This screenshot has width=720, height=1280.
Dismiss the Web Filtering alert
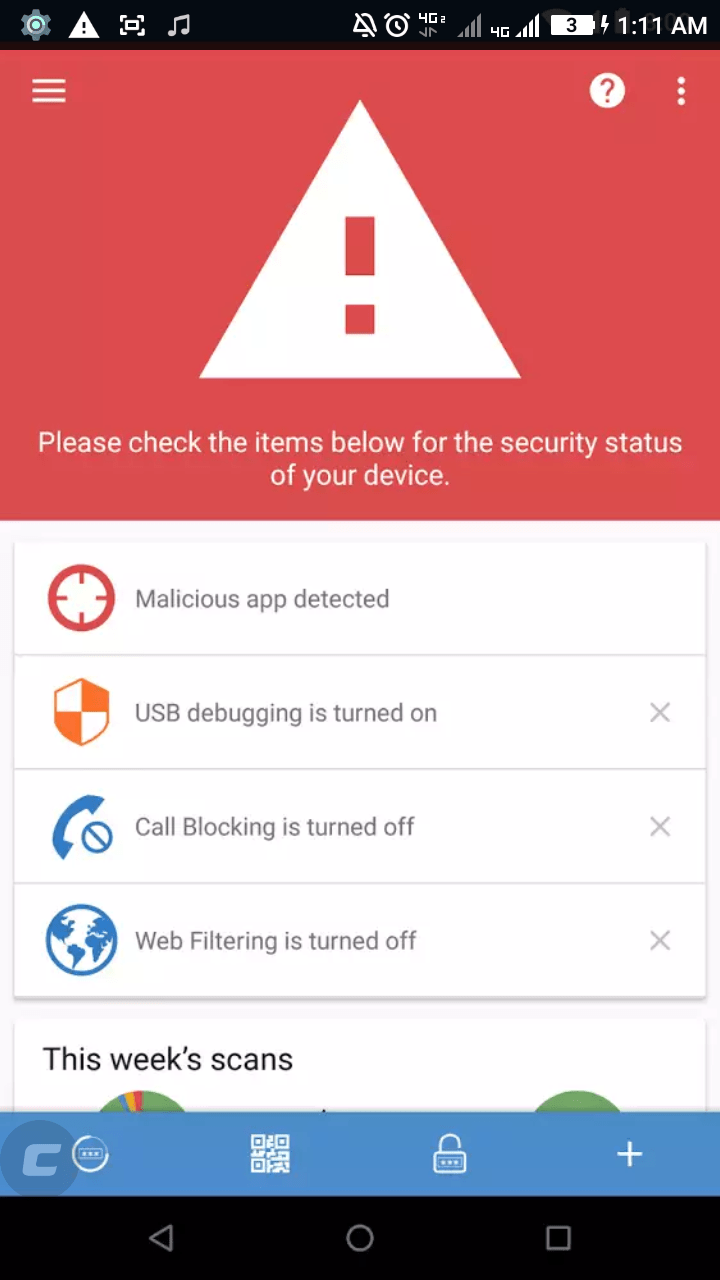pos(660,941)
